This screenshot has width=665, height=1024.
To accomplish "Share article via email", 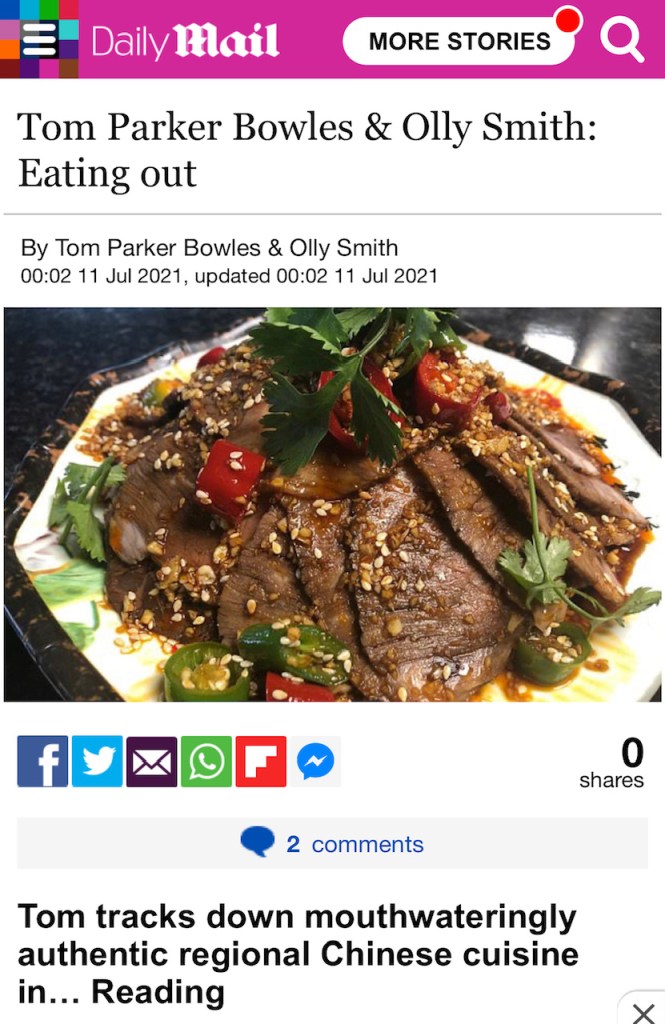I will (x=152, y=762).
